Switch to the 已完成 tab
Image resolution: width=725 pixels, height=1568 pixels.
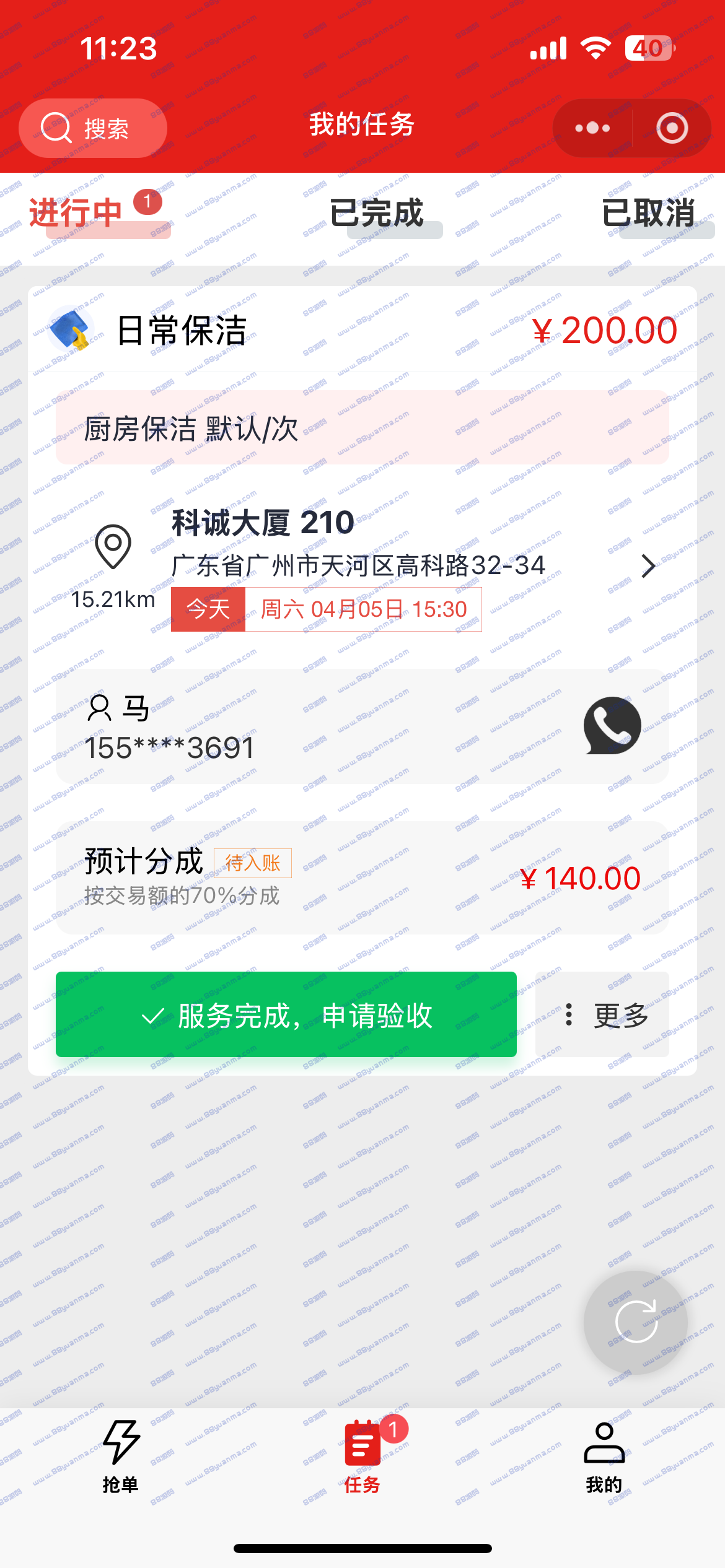(377, 214)
